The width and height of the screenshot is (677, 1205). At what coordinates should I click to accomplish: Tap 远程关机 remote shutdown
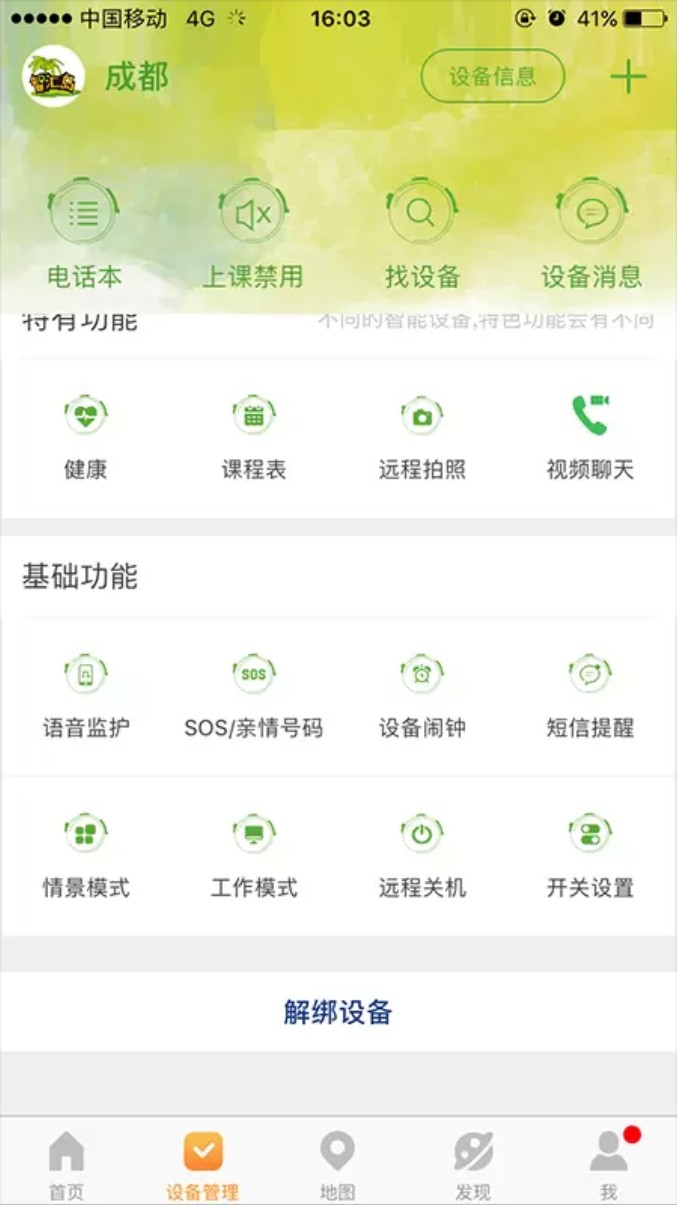tap(422, 855)
